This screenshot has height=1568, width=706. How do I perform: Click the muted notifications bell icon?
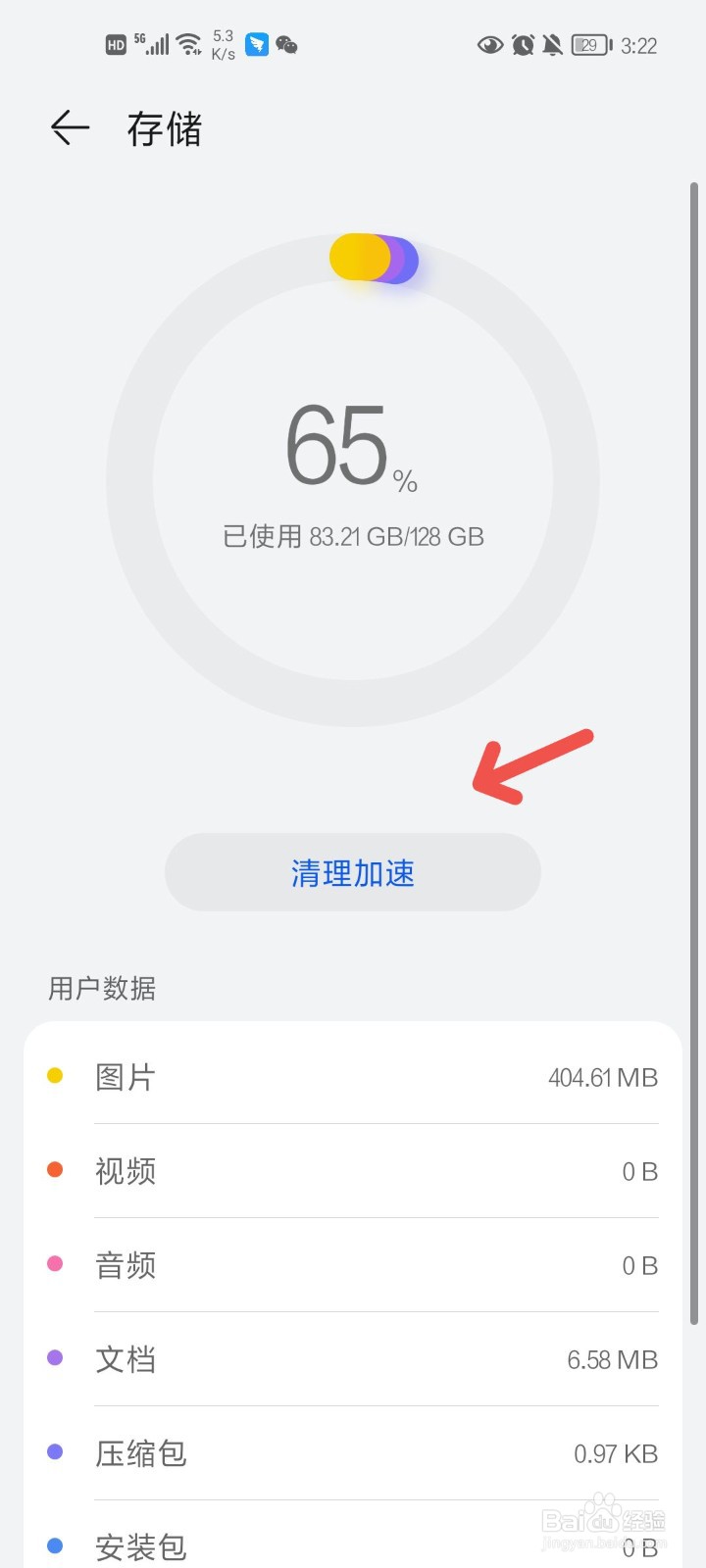[552, 43]
